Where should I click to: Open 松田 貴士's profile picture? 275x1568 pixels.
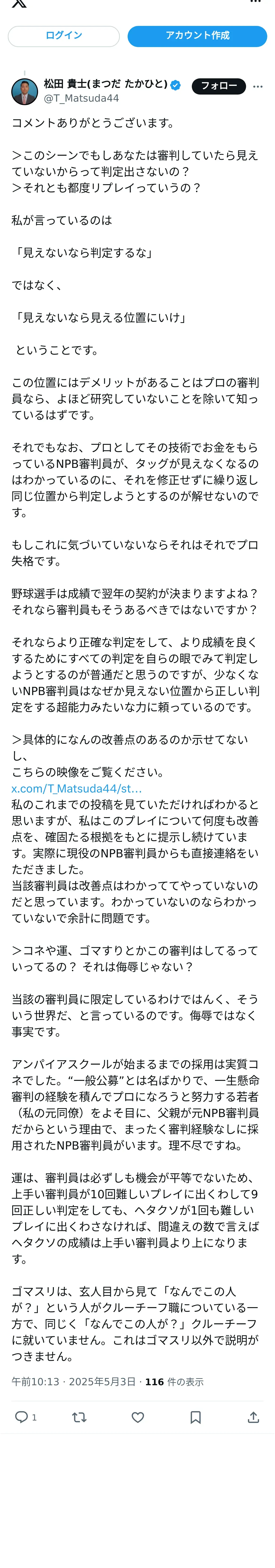pos(25,91)
